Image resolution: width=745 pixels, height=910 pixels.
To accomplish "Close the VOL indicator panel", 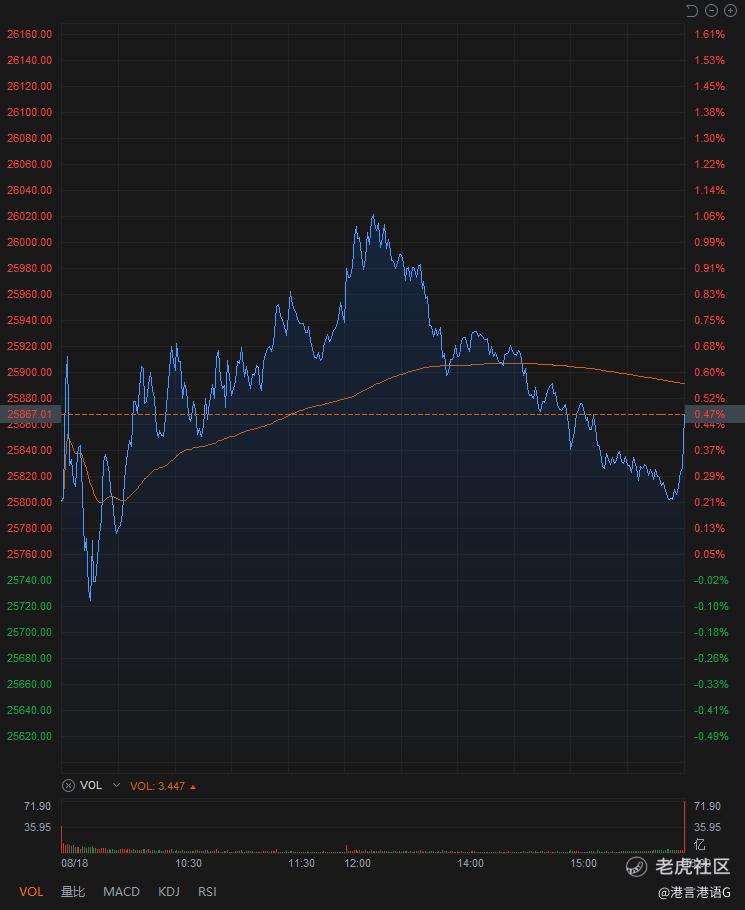I will pos(68,786).
